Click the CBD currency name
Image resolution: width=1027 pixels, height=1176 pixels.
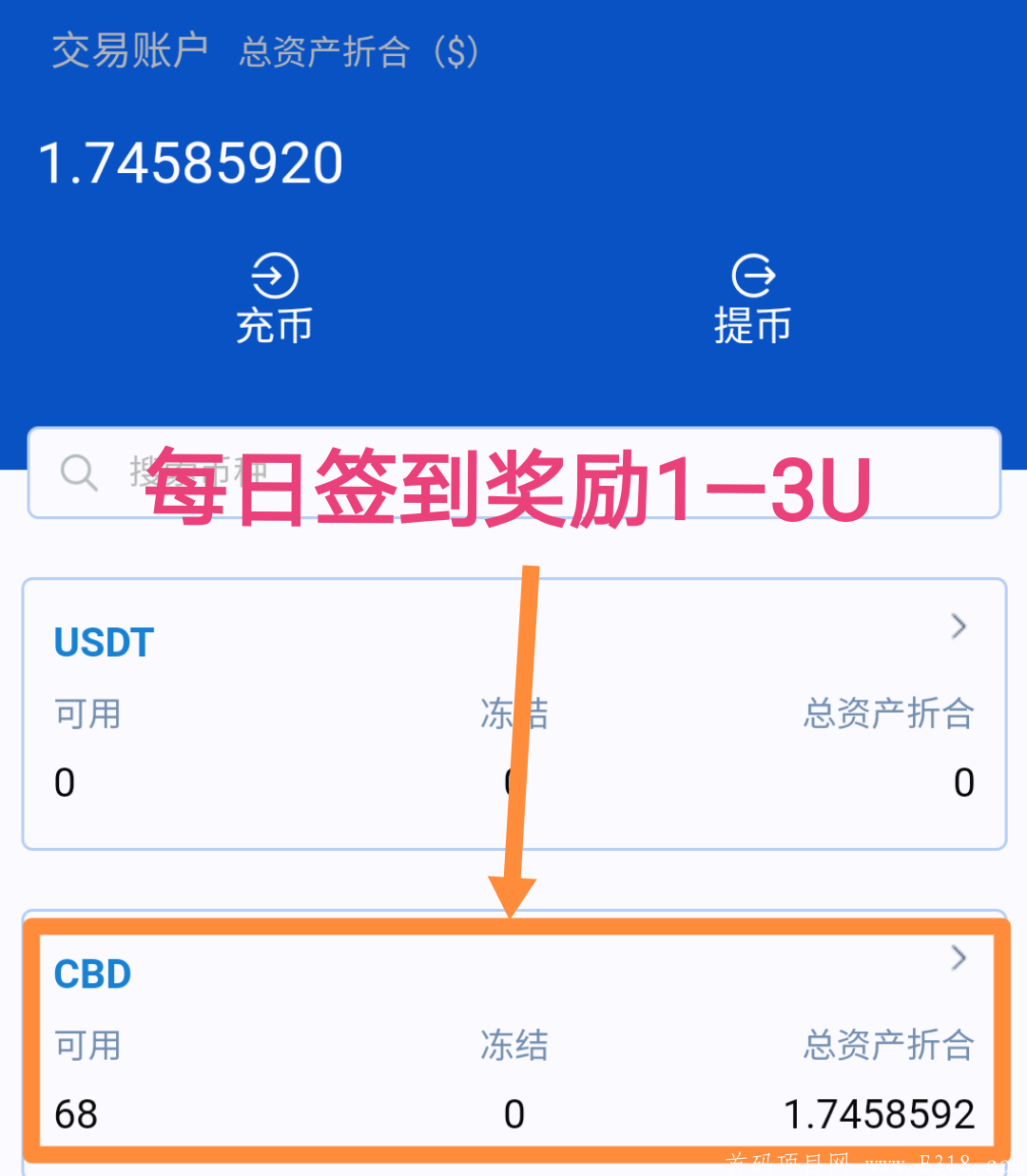point(91,973)
